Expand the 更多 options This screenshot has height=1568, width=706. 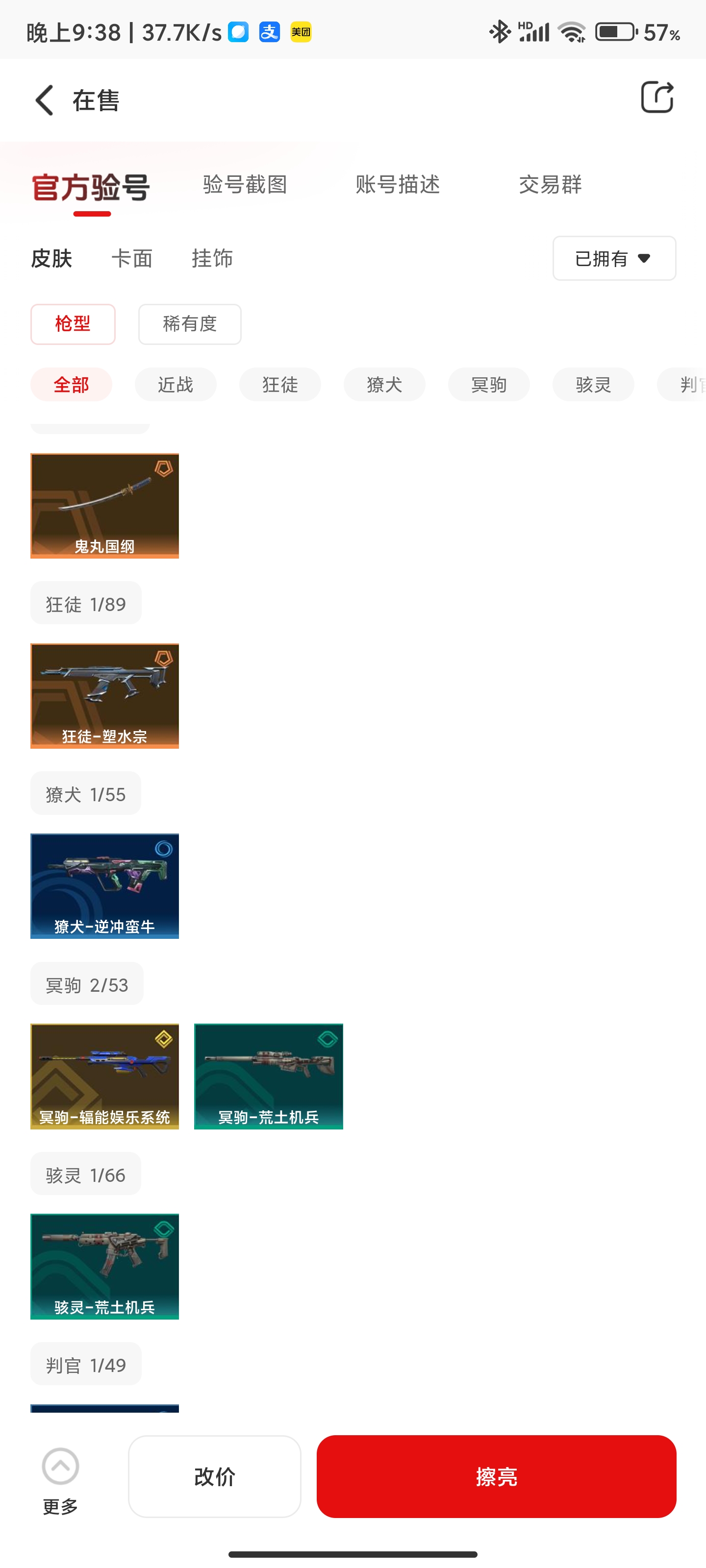[60, 1480]
